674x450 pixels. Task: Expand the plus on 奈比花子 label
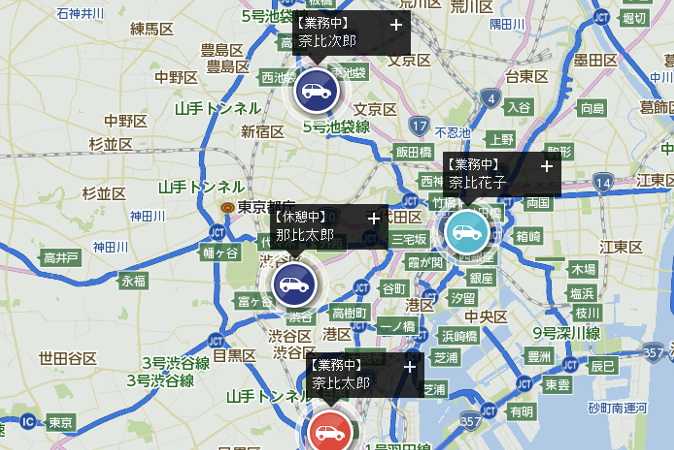point(547,165)
